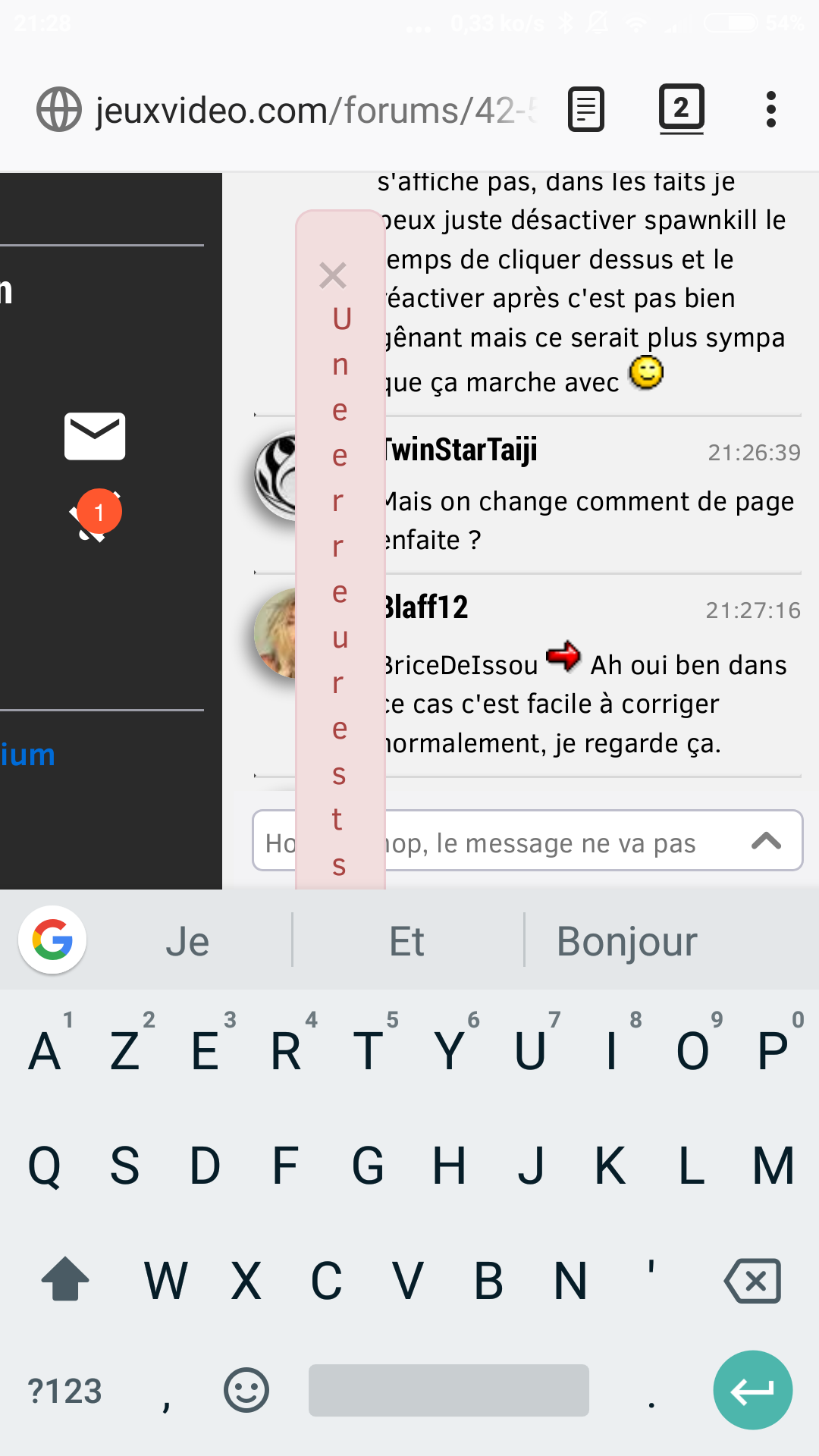Viewport: 819px width, 1456px height.
Task: Toggle the keyboard shift key
Action: (x=65, y=1279)
